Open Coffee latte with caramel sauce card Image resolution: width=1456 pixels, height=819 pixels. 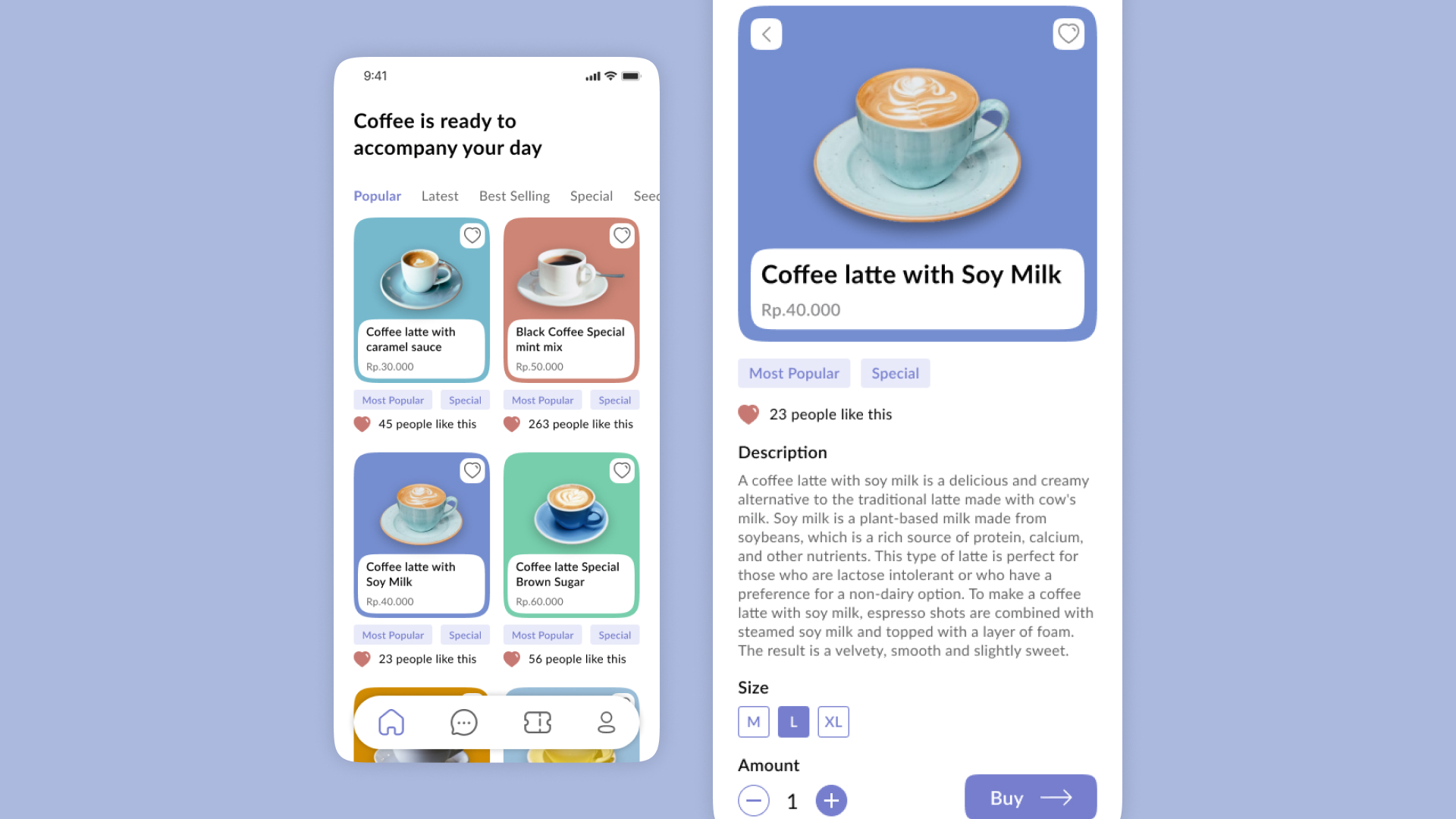pyautogui.click(x=421, y=300)
